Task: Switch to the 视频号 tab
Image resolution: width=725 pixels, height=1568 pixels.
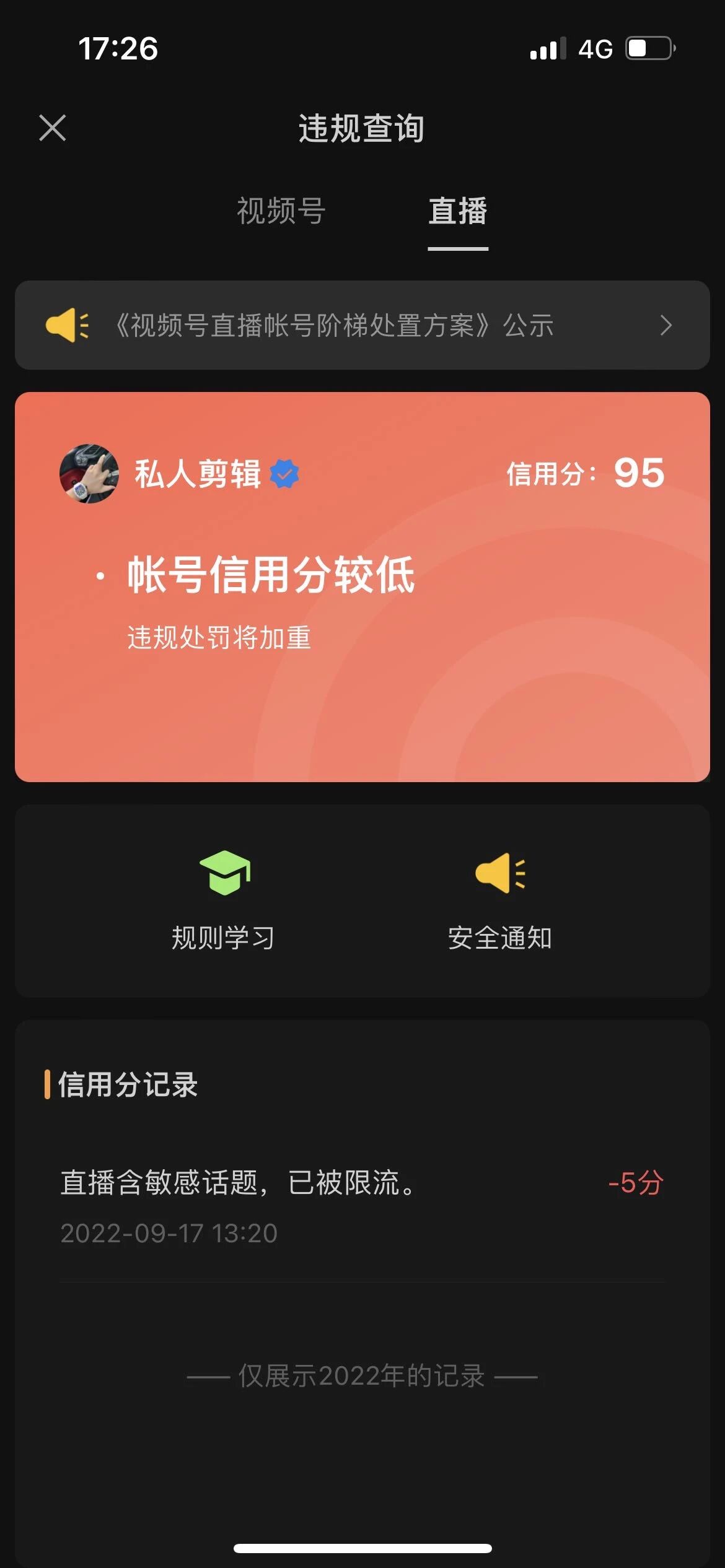Action: pos(281,211)
